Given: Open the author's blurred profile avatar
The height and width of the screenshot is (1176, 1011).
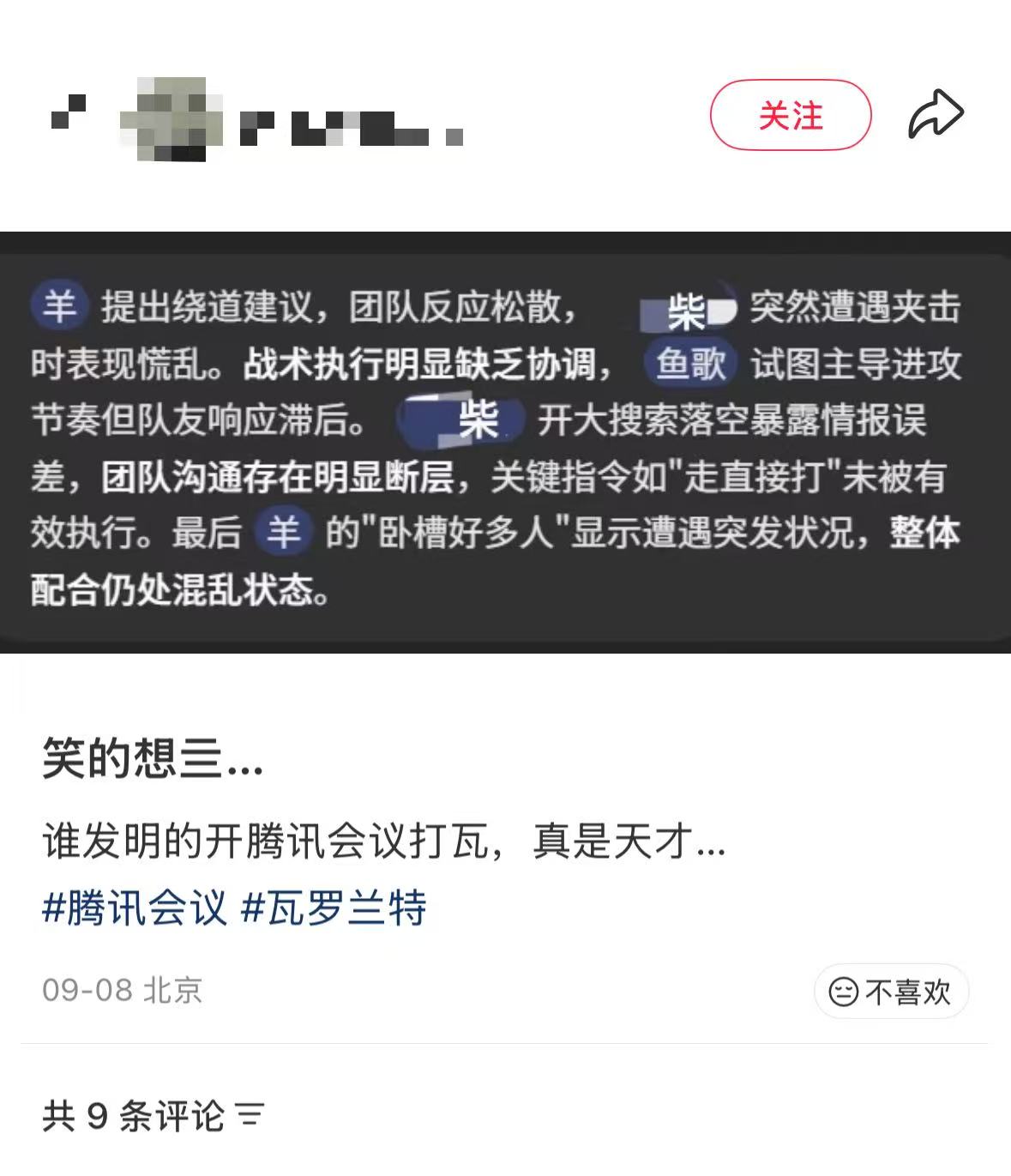Looking at the screenshot, I should tap(172, 120).
